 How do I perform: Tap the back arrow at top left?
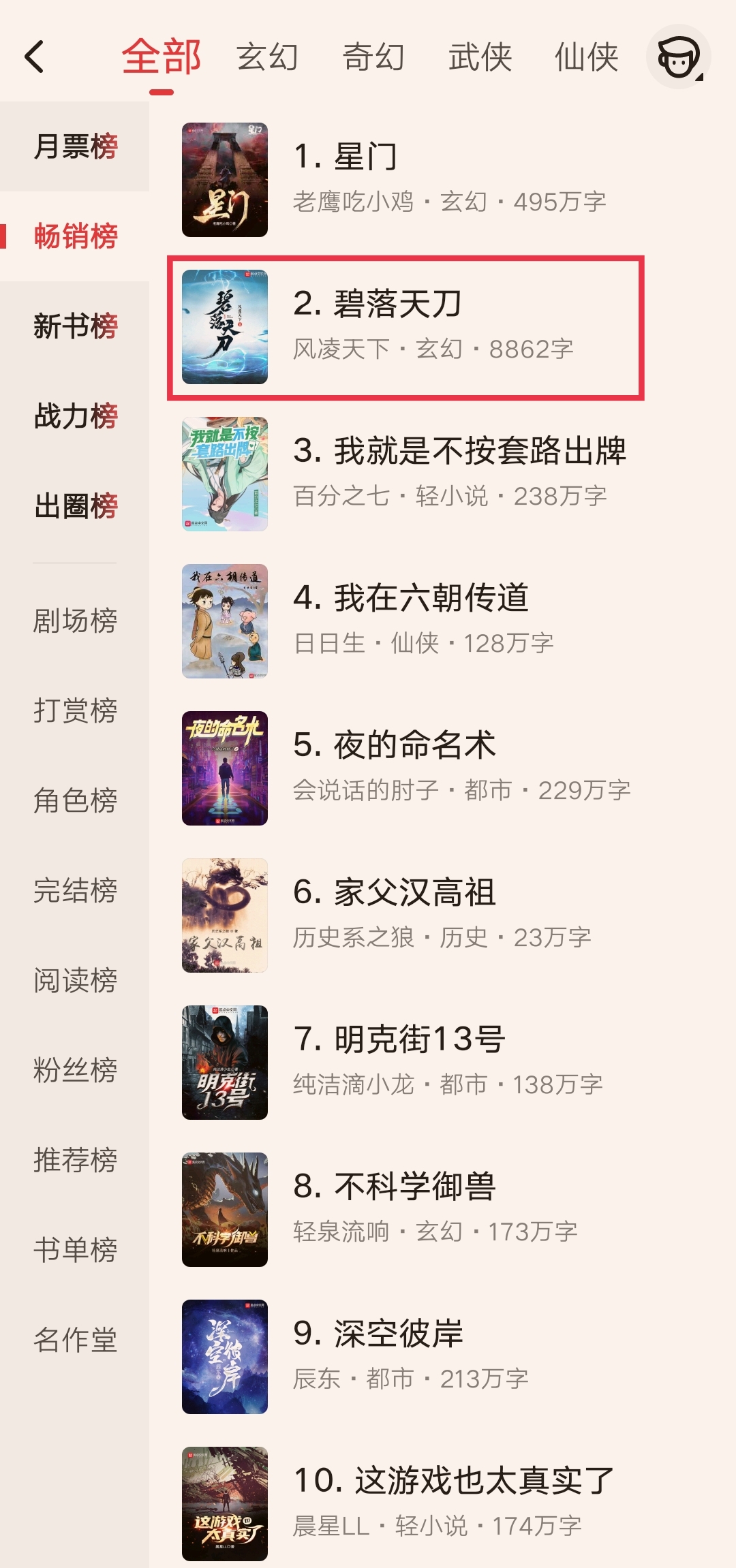(x=35, y=58)
